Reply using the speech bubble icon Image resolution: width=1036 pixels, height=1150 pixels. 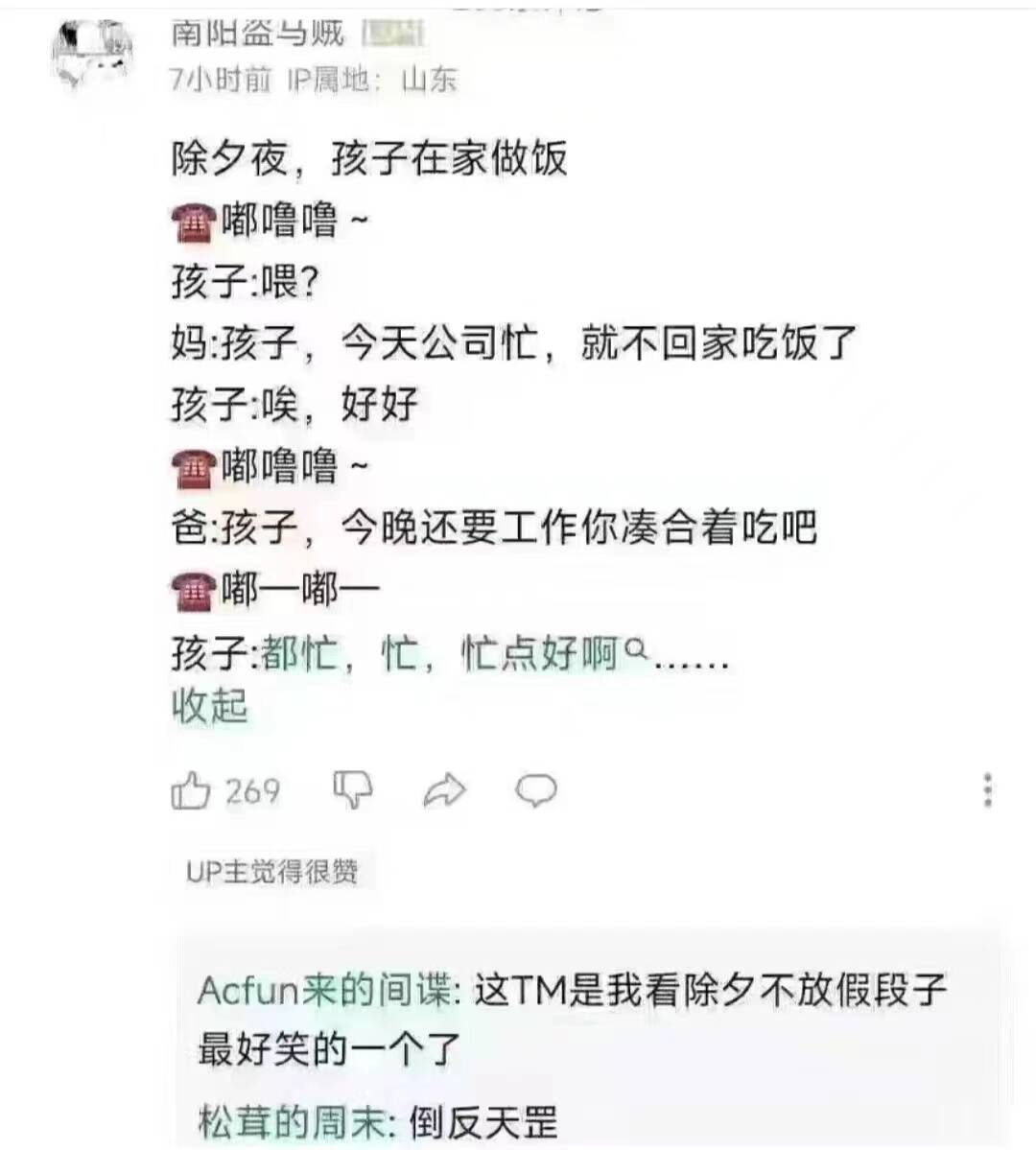535,790
